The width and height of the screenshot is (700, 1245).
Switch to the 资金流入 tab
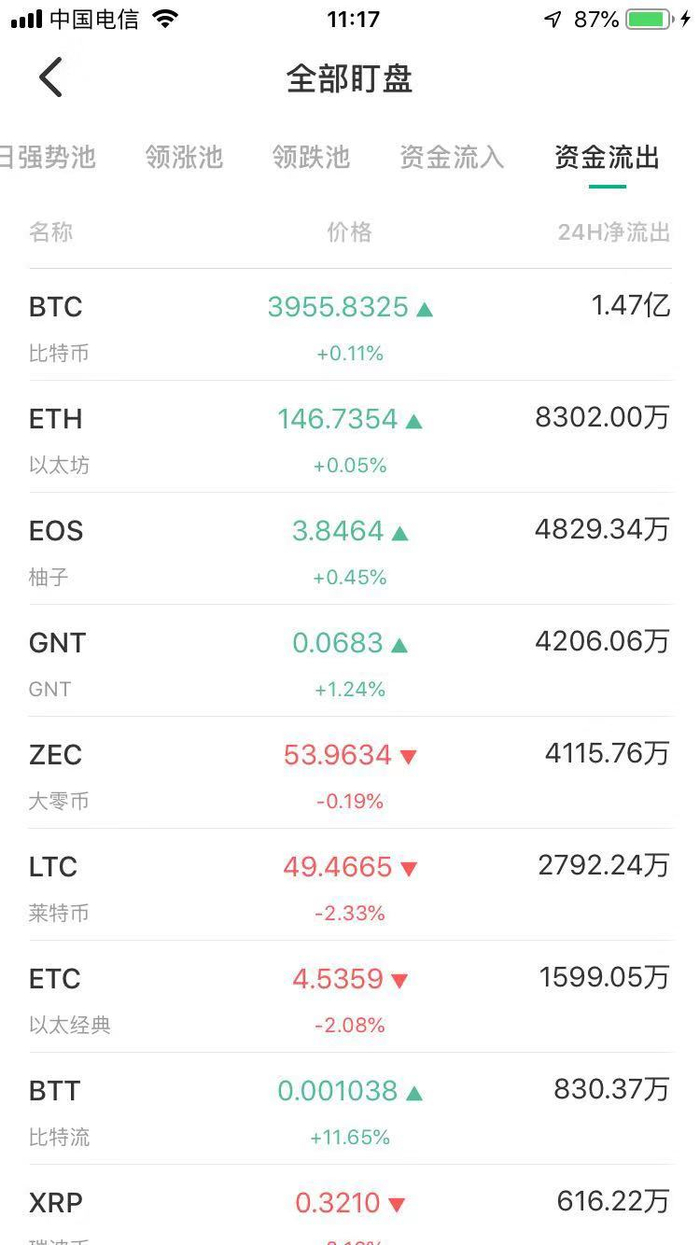coord(452,158)
